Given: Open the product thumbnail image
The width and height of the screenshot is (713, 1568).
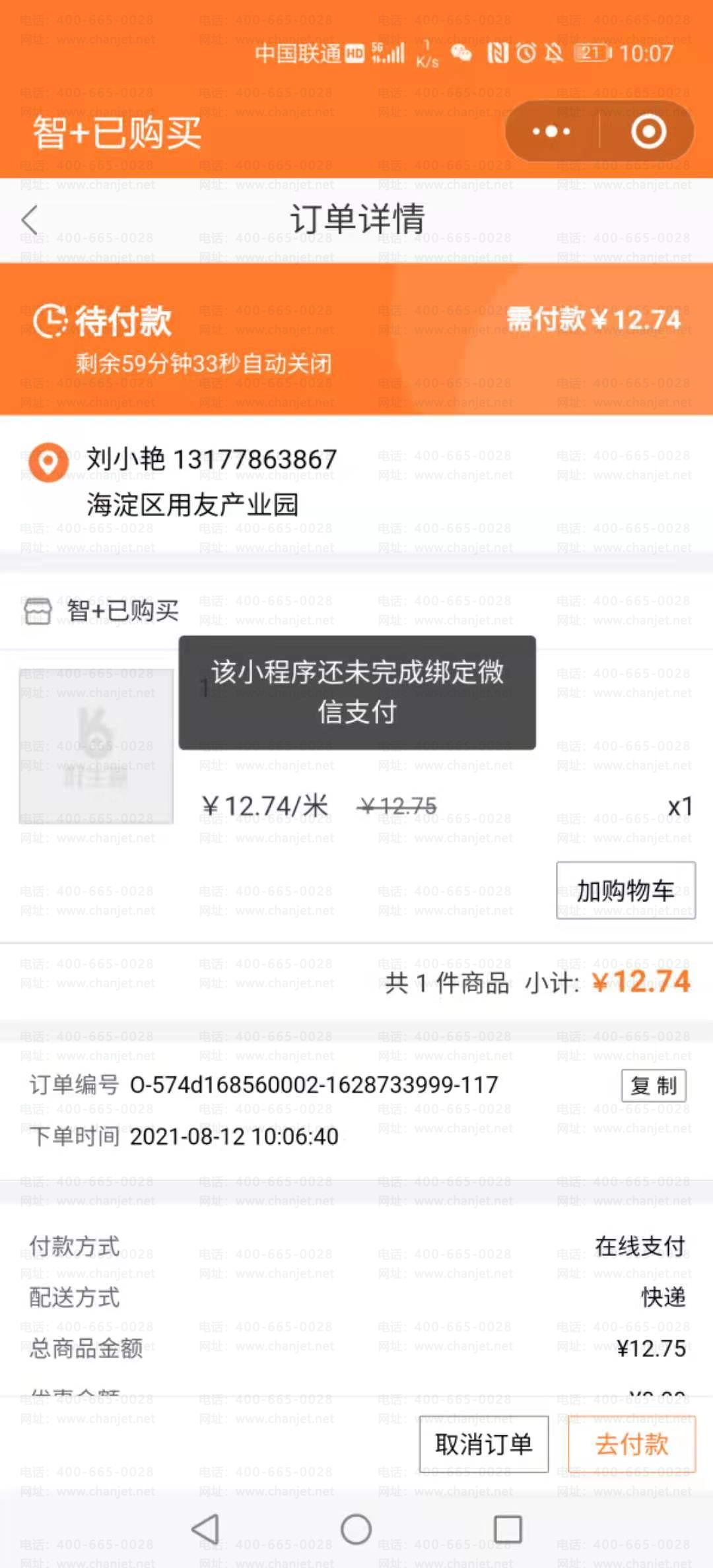Looking at the screenshot, I should (x=96, y=746).
